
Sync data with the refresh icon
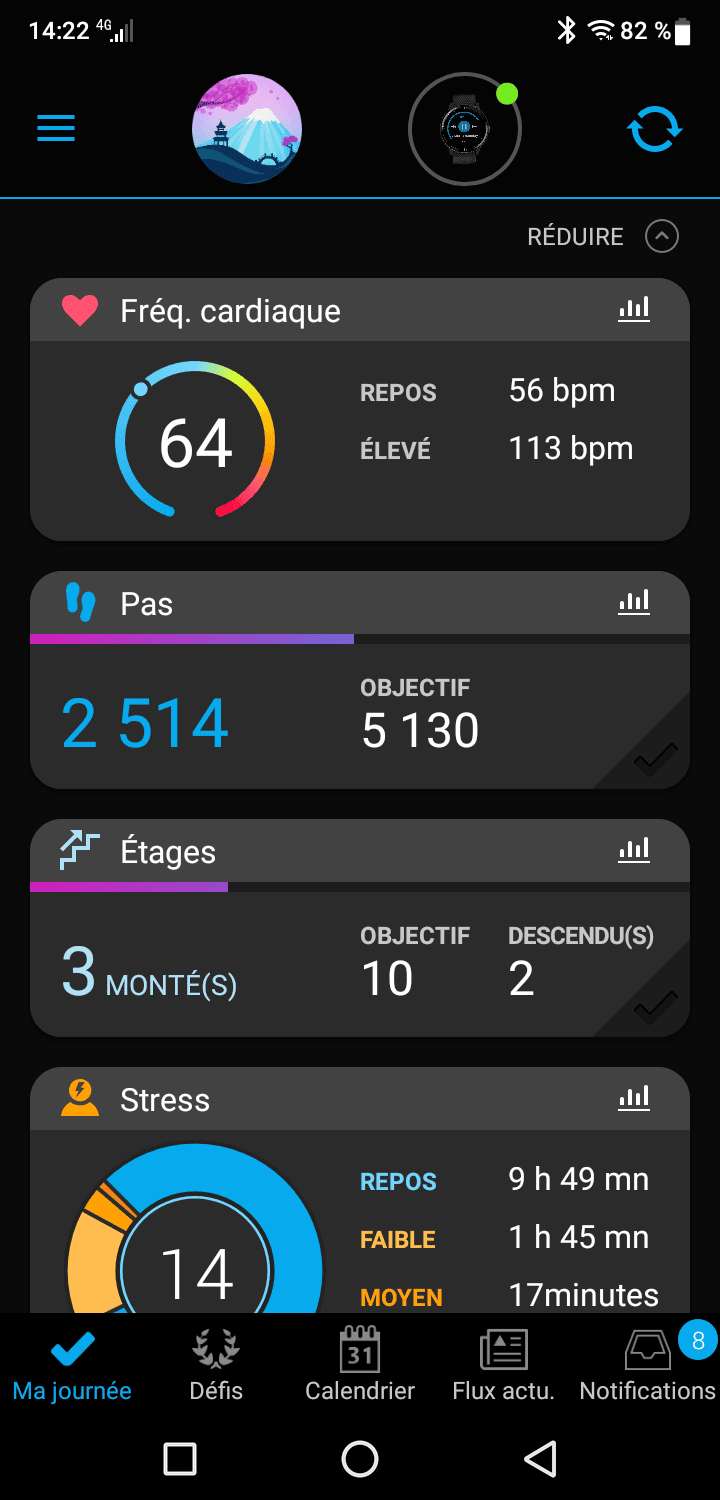click(x=654, y=129)
